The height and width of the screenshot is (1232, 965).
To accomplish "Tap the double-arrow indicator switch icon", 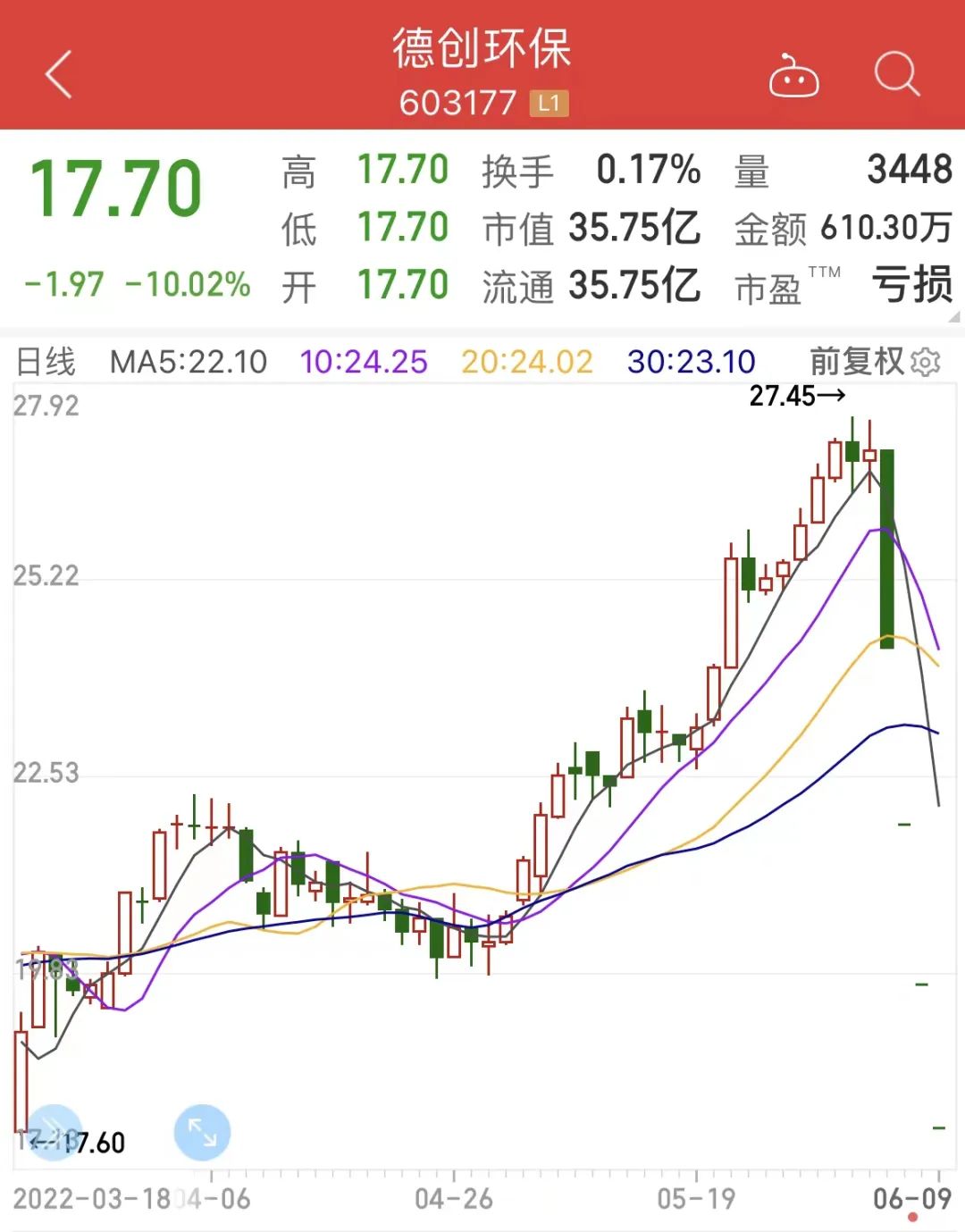I will coord(54,1132).
